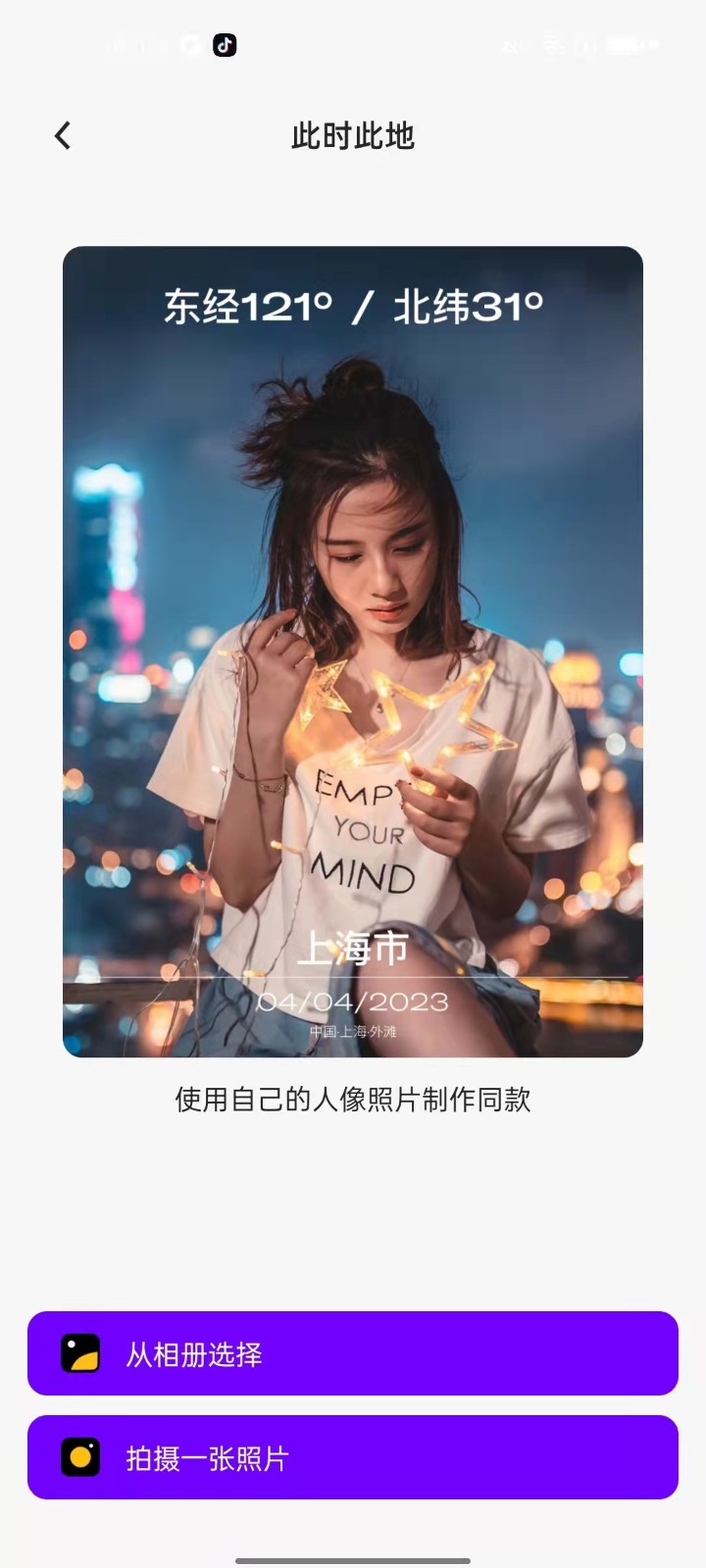Select the gallery icon on the album button
Viewport: 706px width, 1568px height.
[82, 1355]
